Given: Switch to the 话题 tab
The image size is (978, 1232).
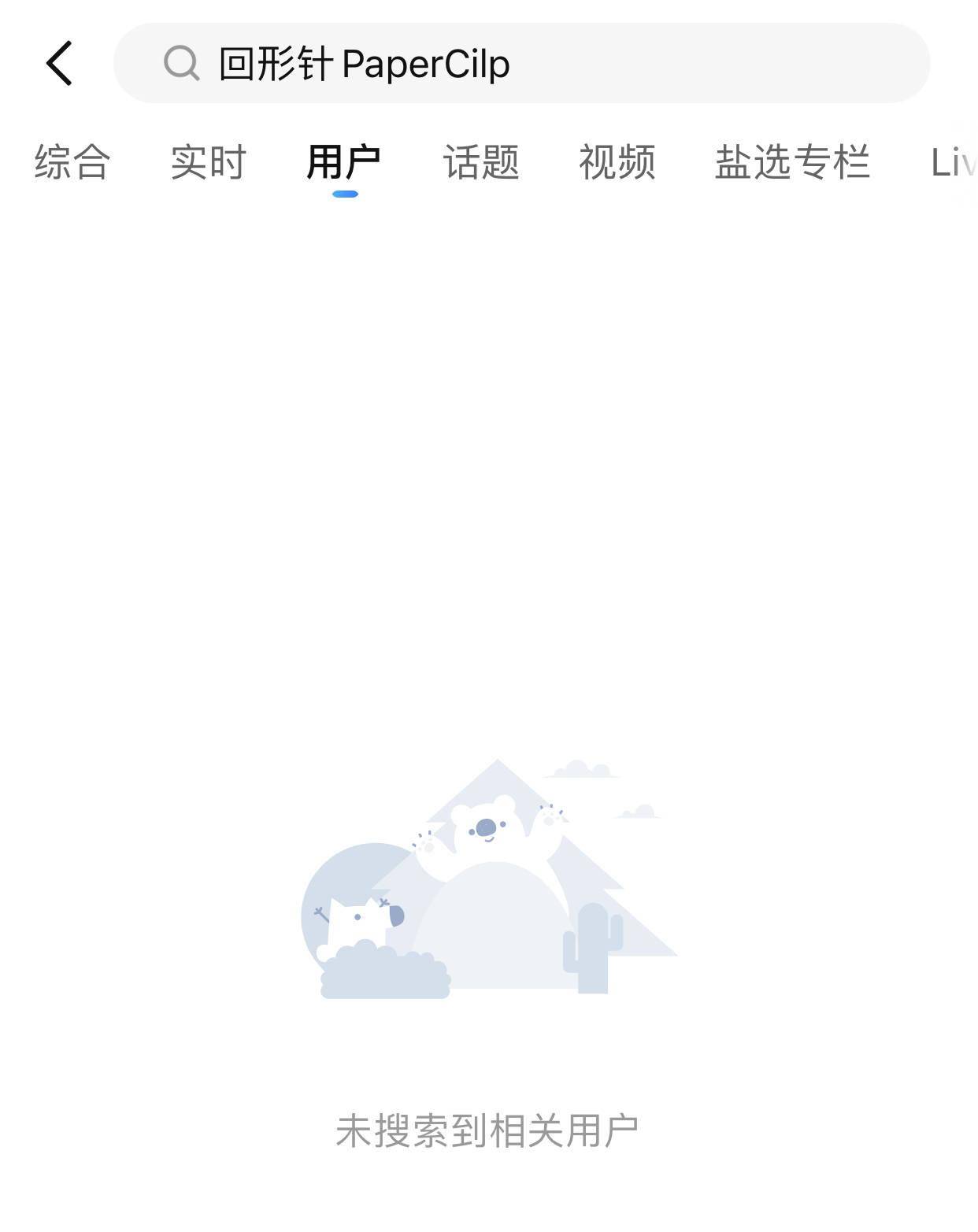Looking at the screenshot, I should coord(481,162).
